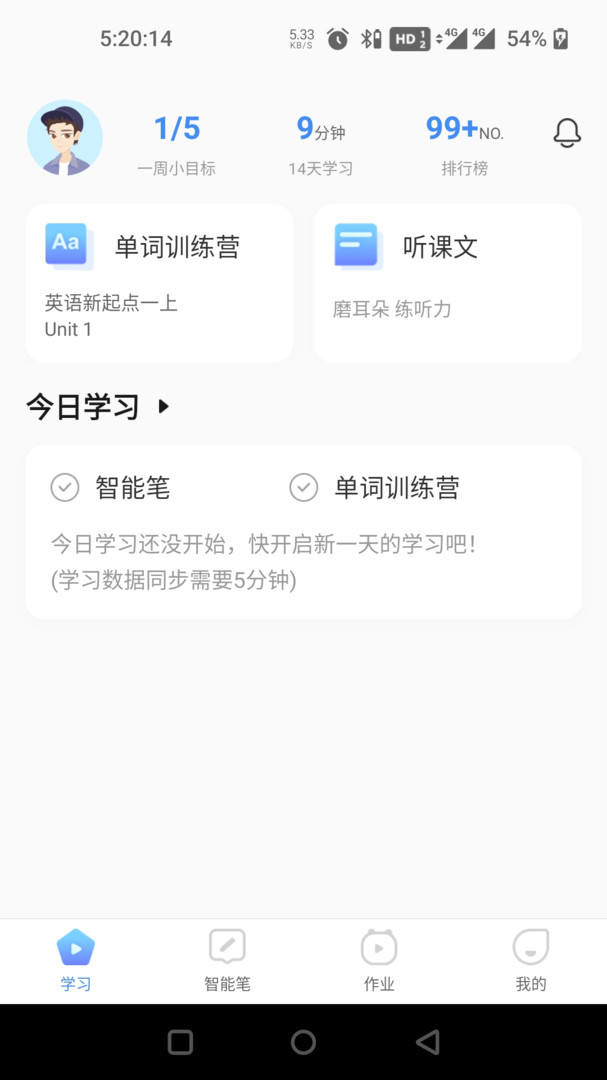Screen dimensions: 607x1080
Task: Expand the 今日学习 section arrow
Action: (164, 407)
